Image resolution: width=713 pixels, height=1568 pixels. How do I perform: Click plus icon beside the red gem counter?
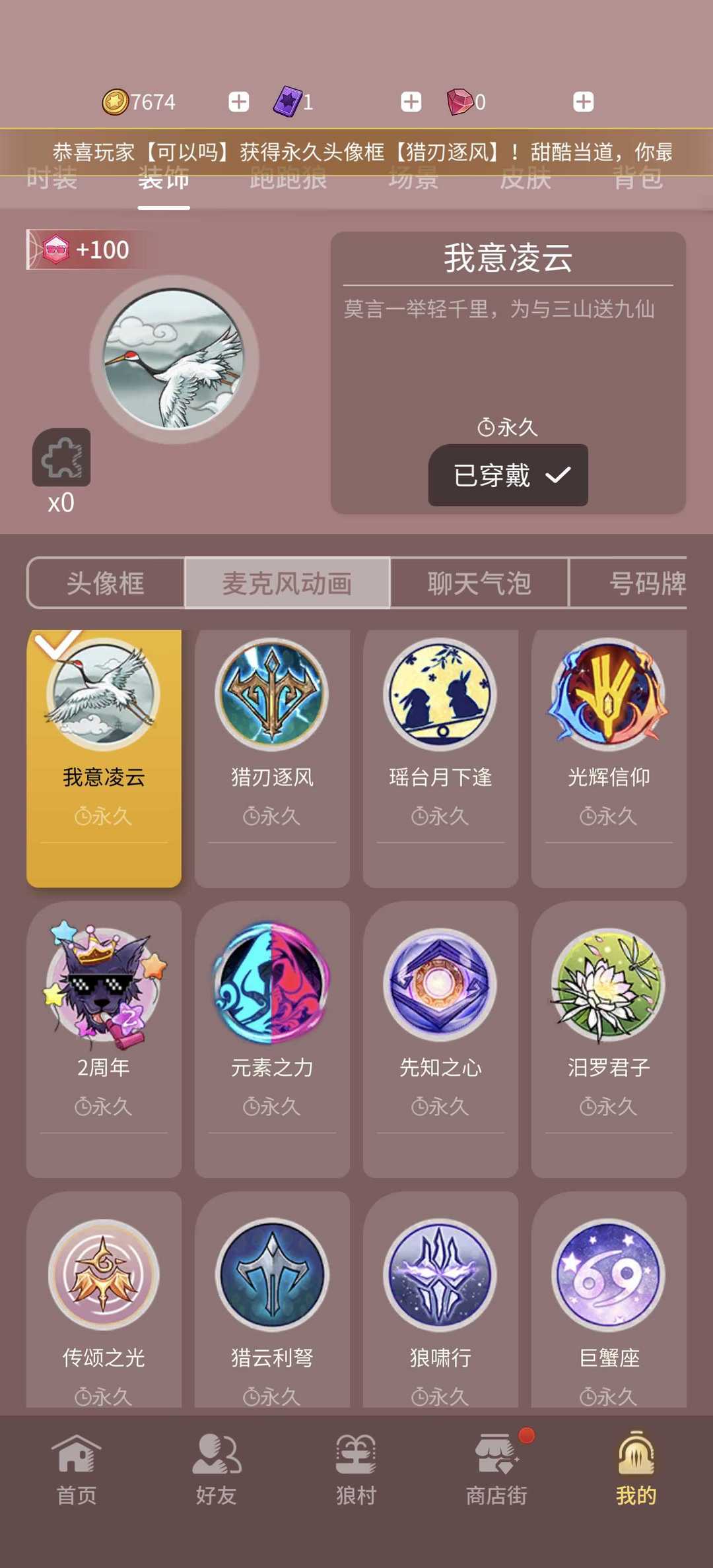[583, 100]
